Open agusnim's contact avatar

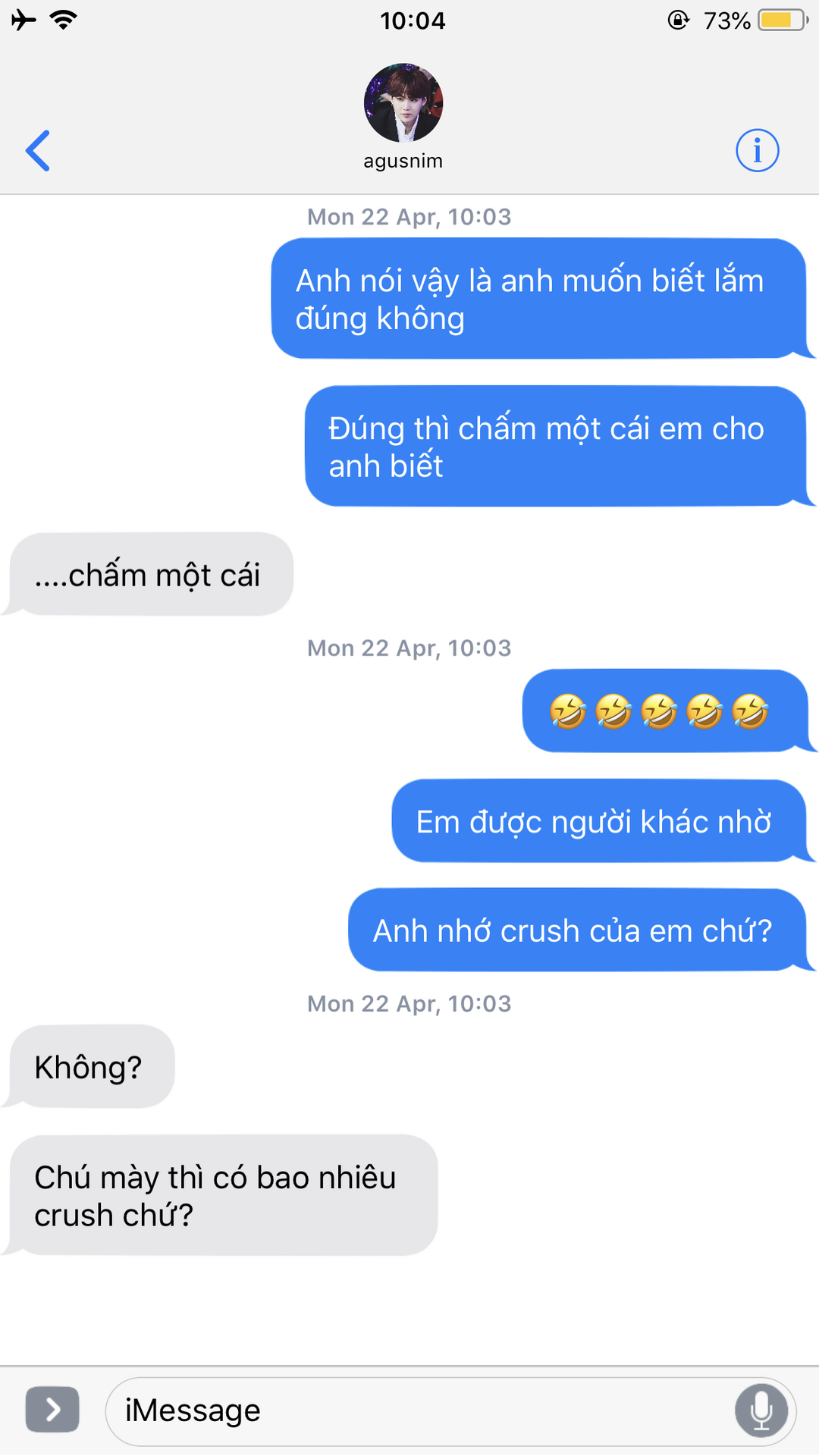[403, 103]
